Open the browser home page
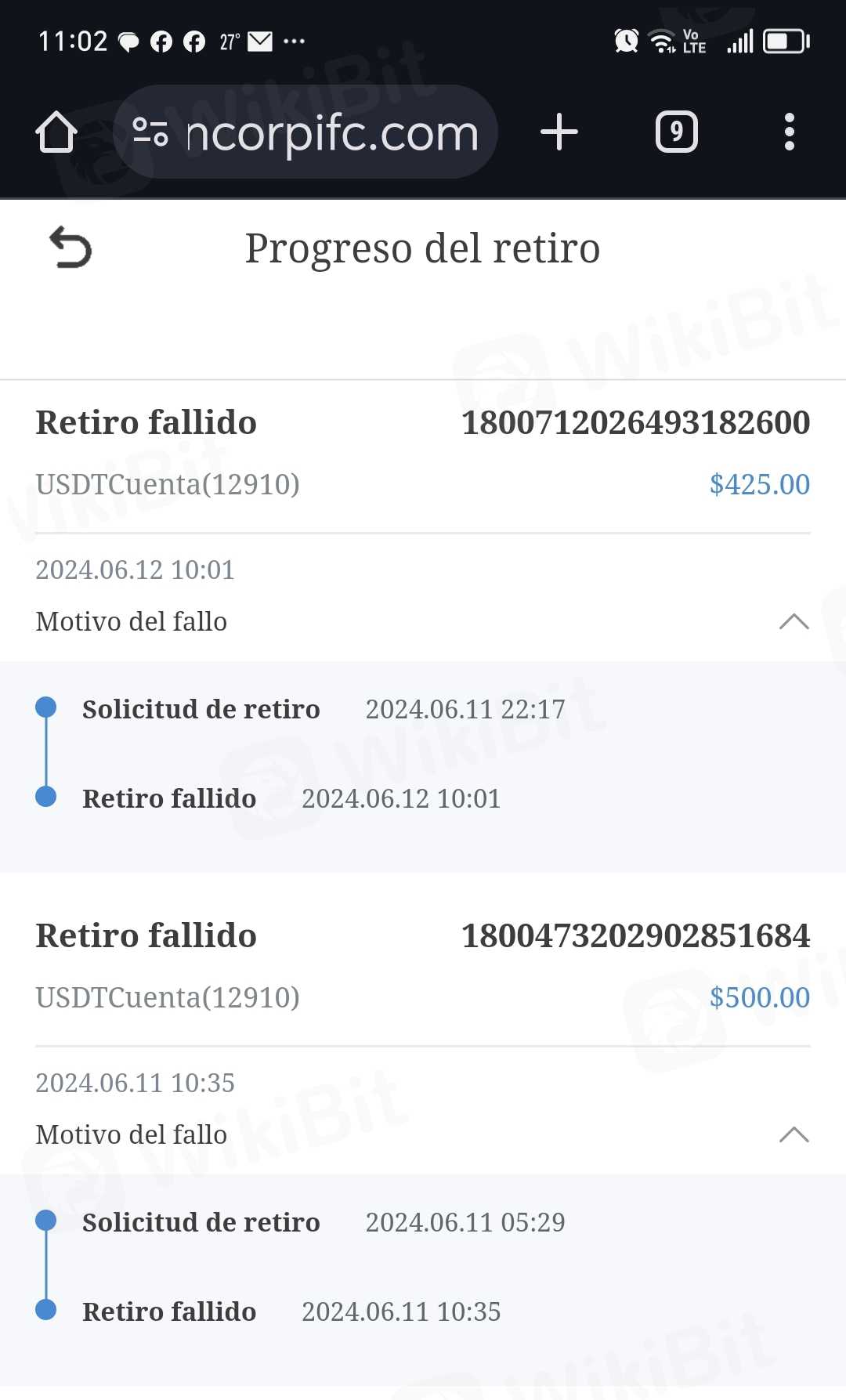The image size is (846, 1400). (x=56, y=132)
